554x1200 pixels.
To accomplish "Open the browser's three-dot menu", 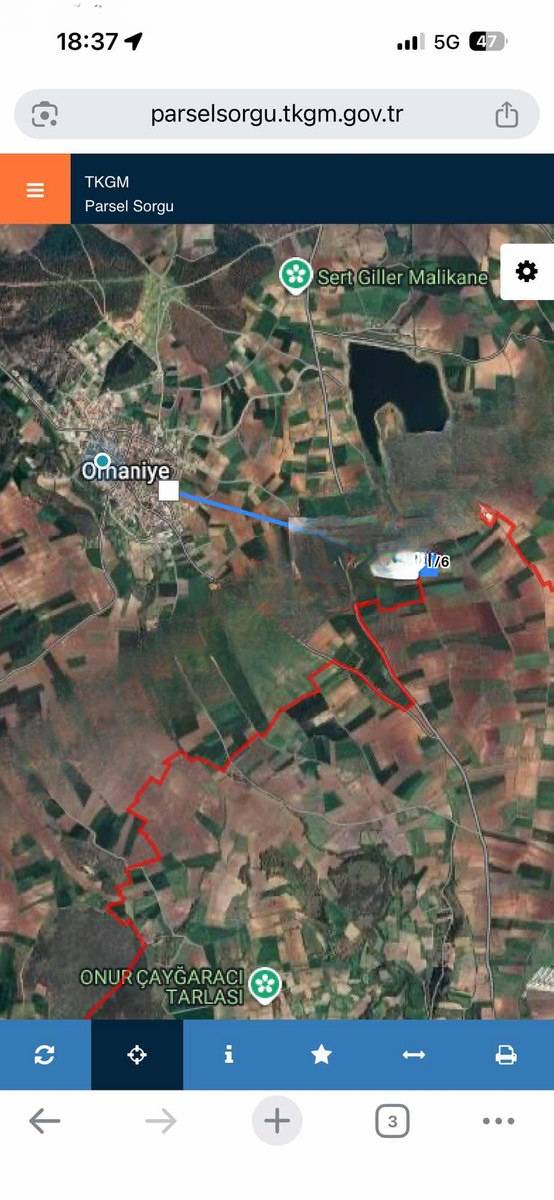I will pyautogui.click(x=498, y=1121).
